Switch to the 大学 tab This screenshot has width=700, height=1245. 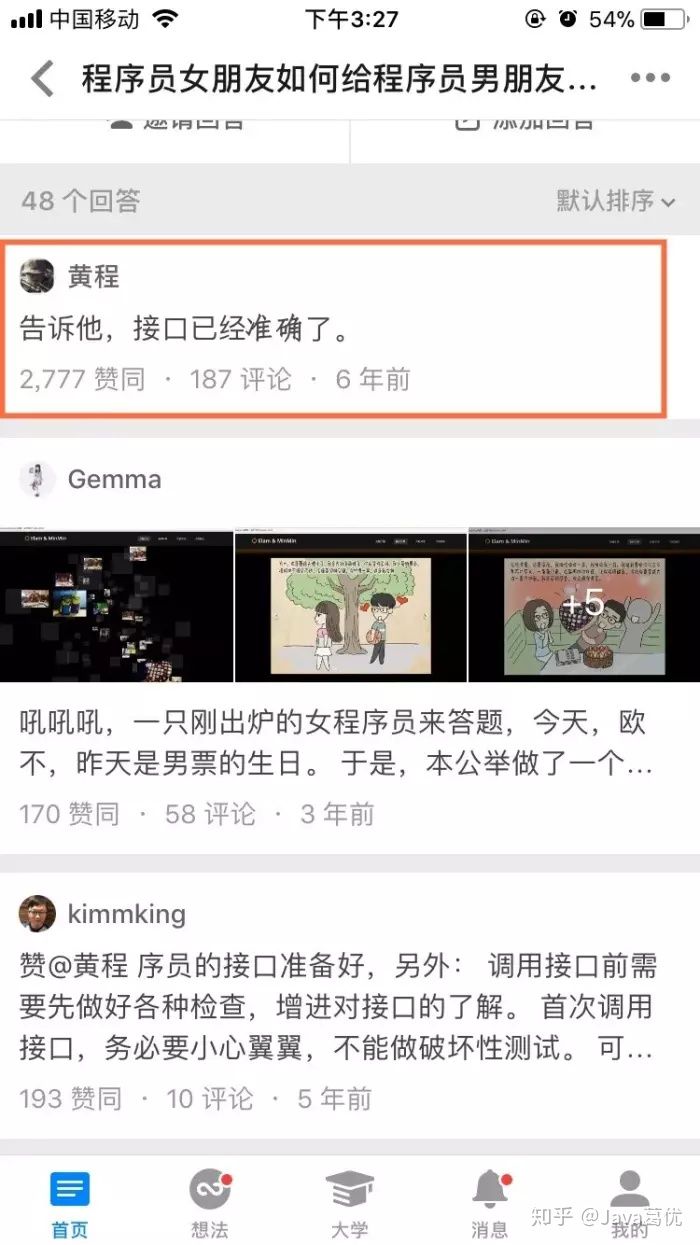[x=350, y=1204]
